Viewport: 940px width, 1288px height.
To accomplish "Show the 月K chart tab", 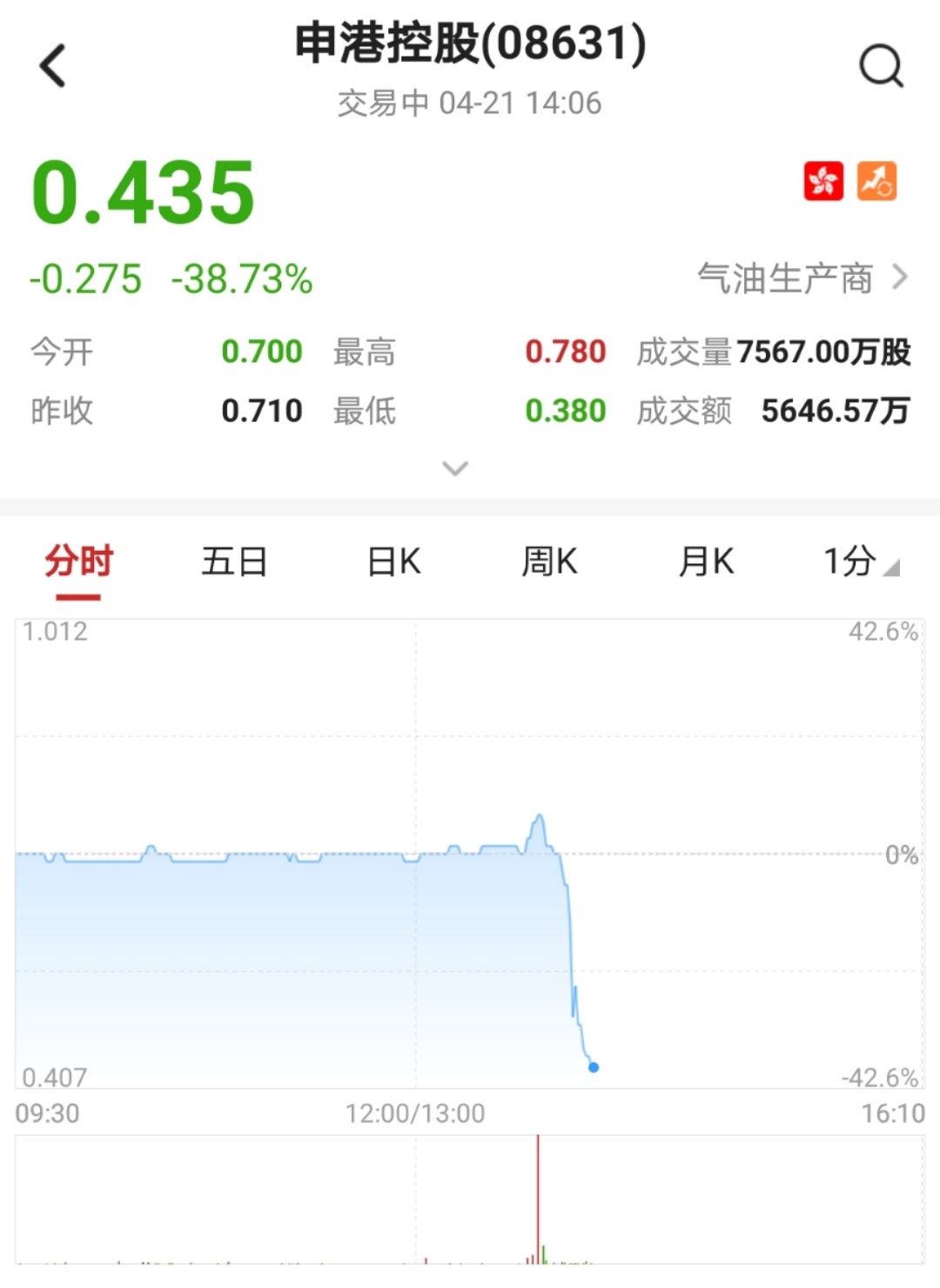I will click(706, 561).
